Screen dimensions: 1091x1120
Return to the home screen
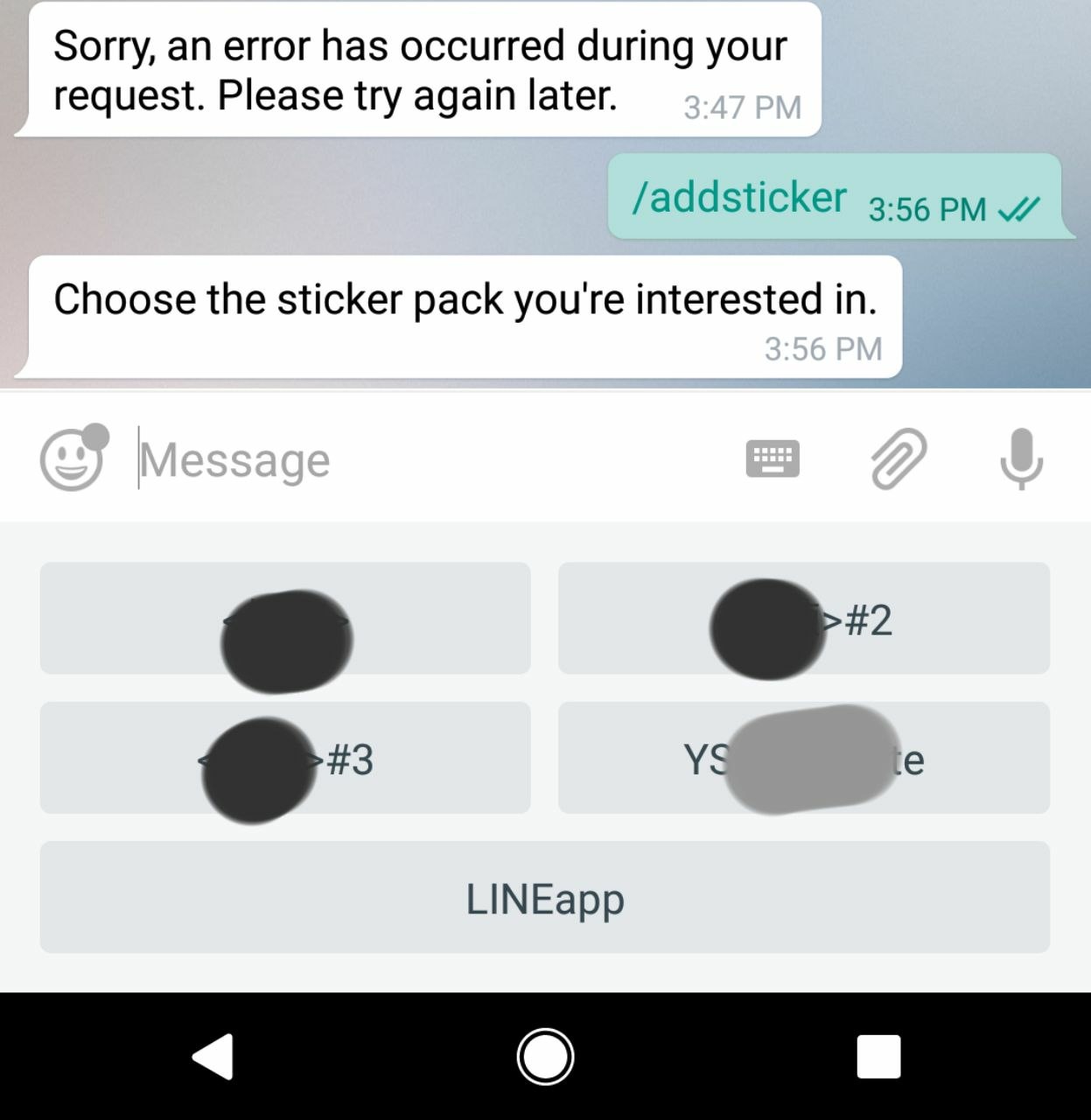(545, 1056)
